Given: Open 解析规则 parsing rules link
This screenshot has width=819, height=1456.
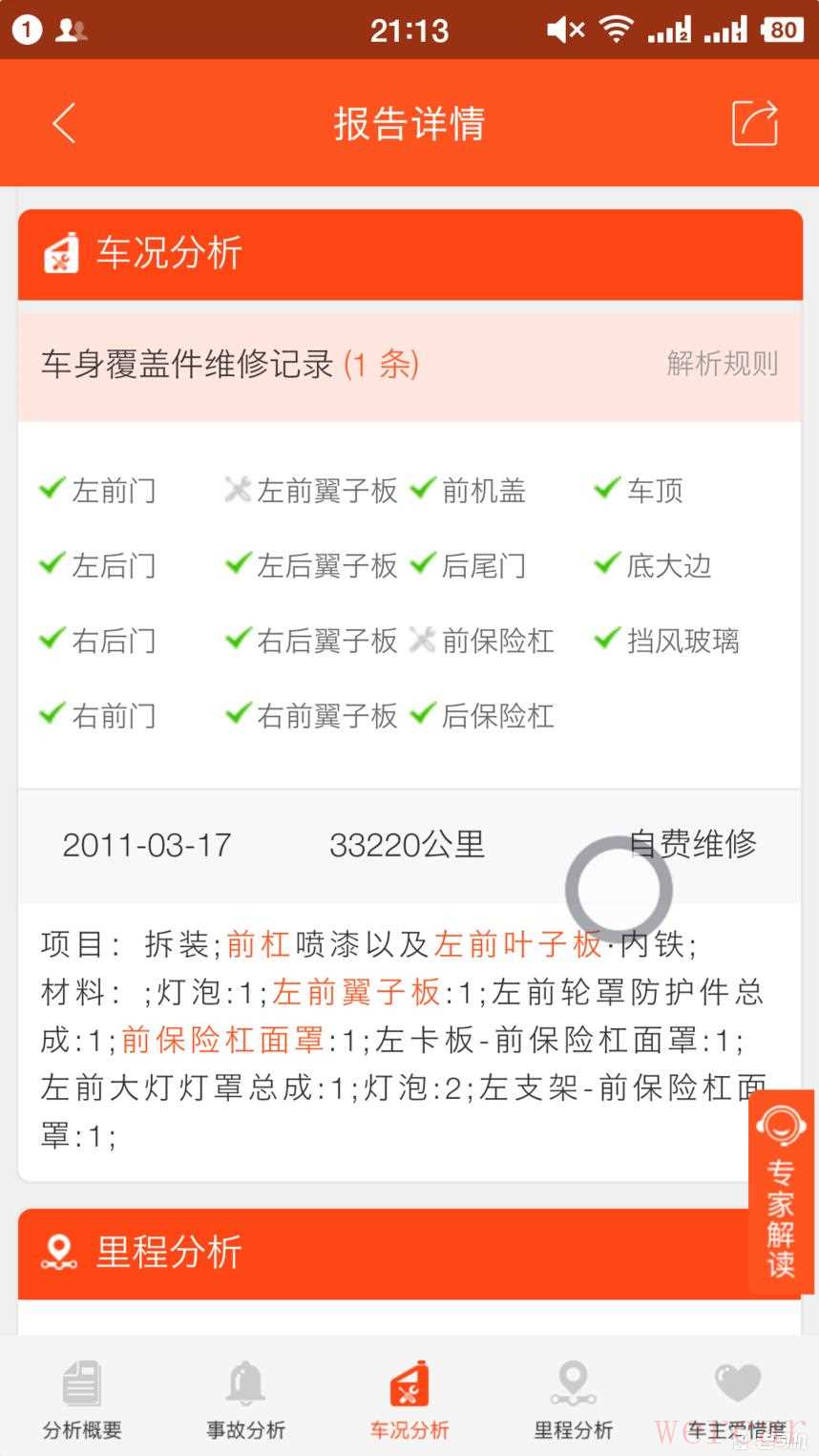Looking at the screenshot, I should click(x=722, y=364).
